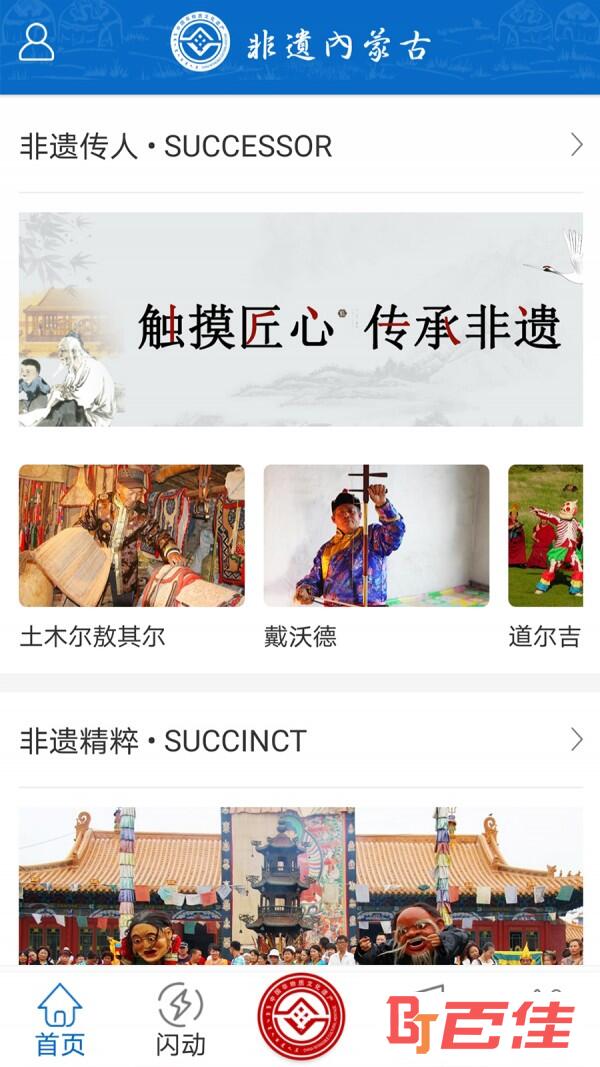Open the 道尔吉 successor card

[x=547, y=536]
